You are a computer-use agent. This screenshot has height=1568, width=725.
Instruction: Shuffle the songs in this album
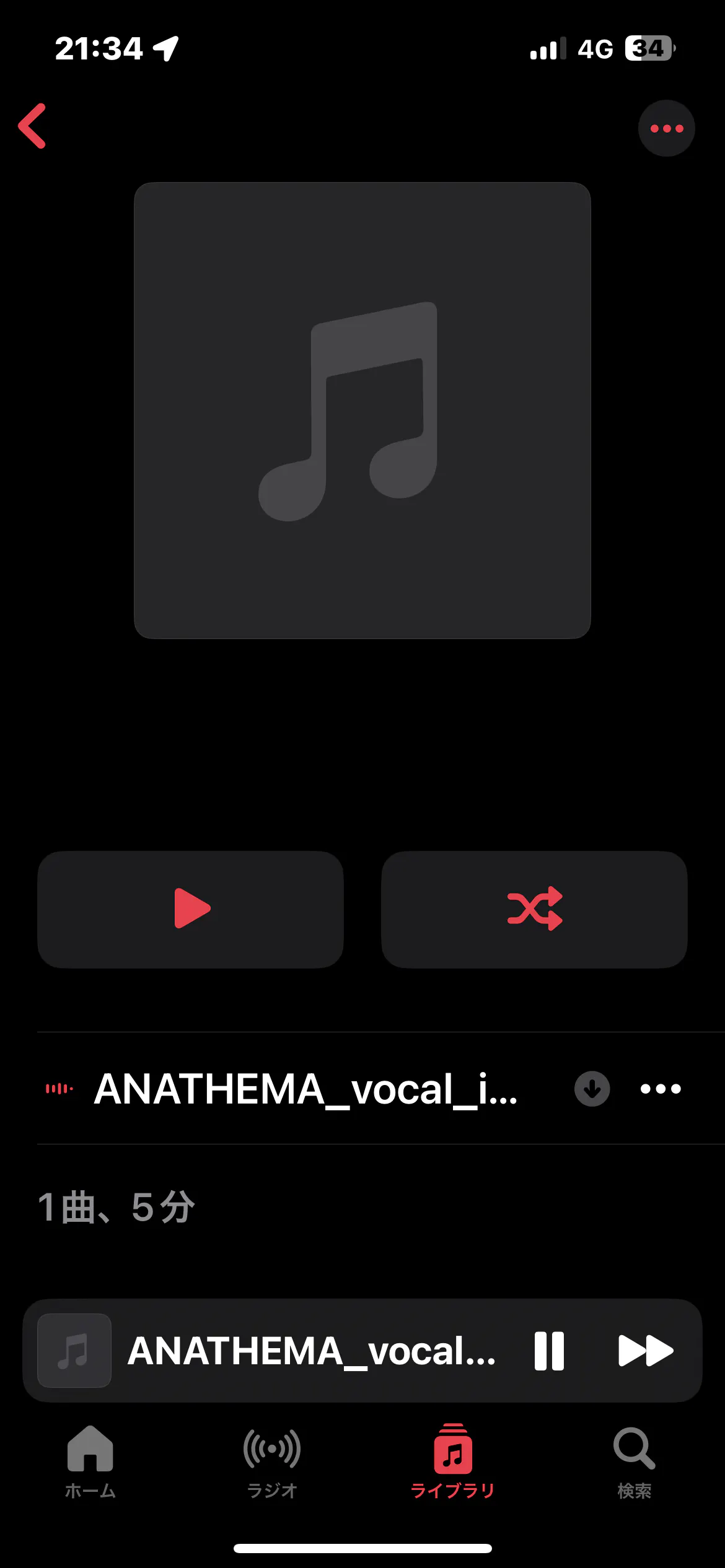[x=534, y=909]
